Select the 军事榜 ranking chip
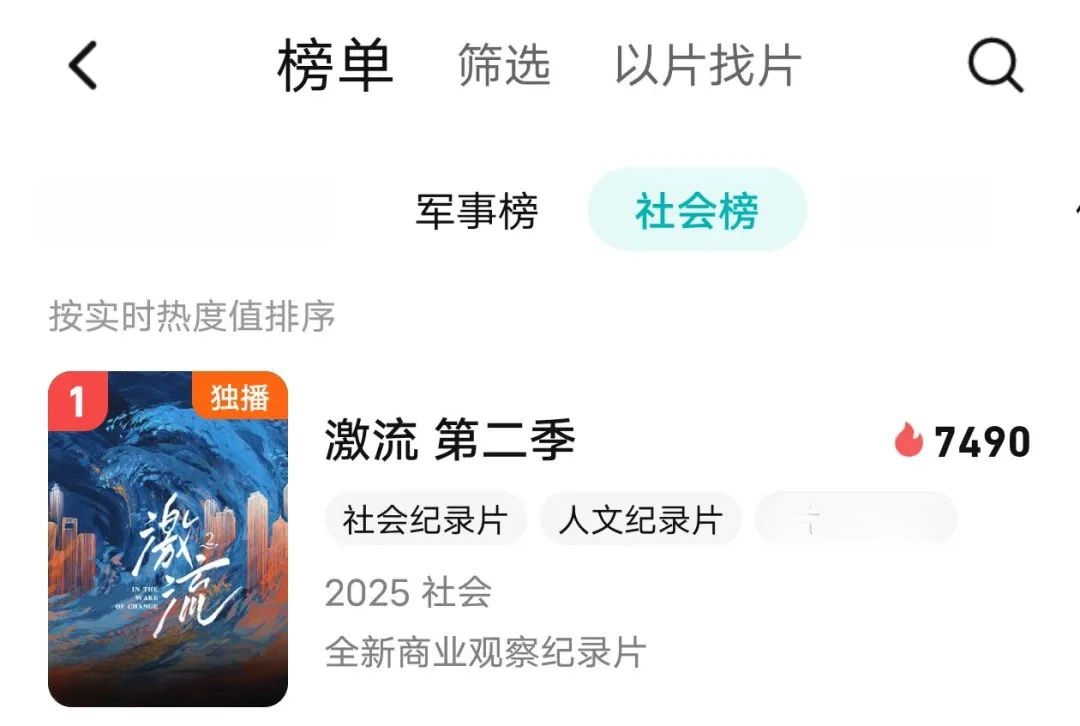This screenshot has height=726, width=1080. pos(477,211)
